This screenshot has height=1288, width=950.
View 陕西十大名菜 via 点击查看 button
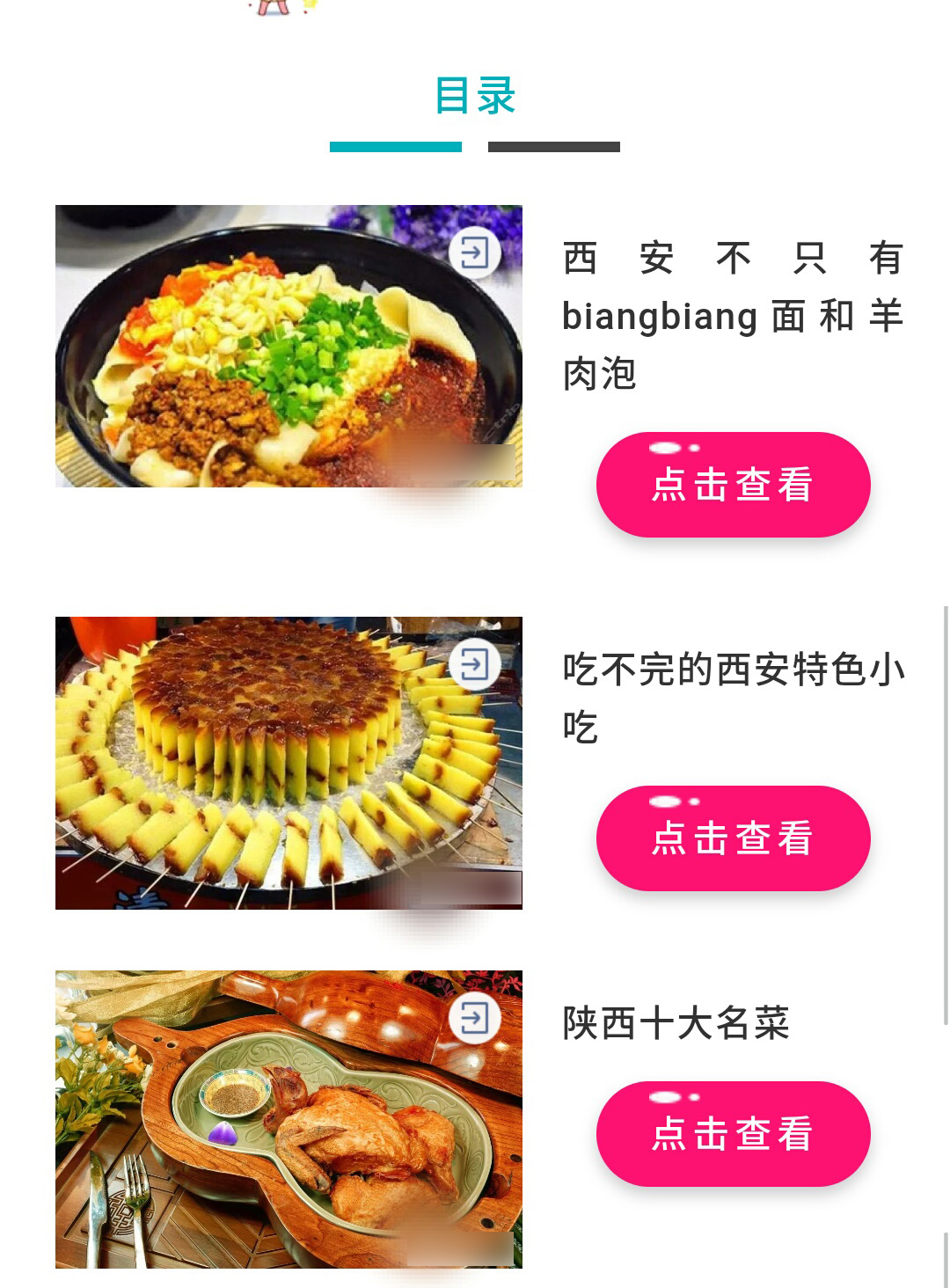point(733,1134)
